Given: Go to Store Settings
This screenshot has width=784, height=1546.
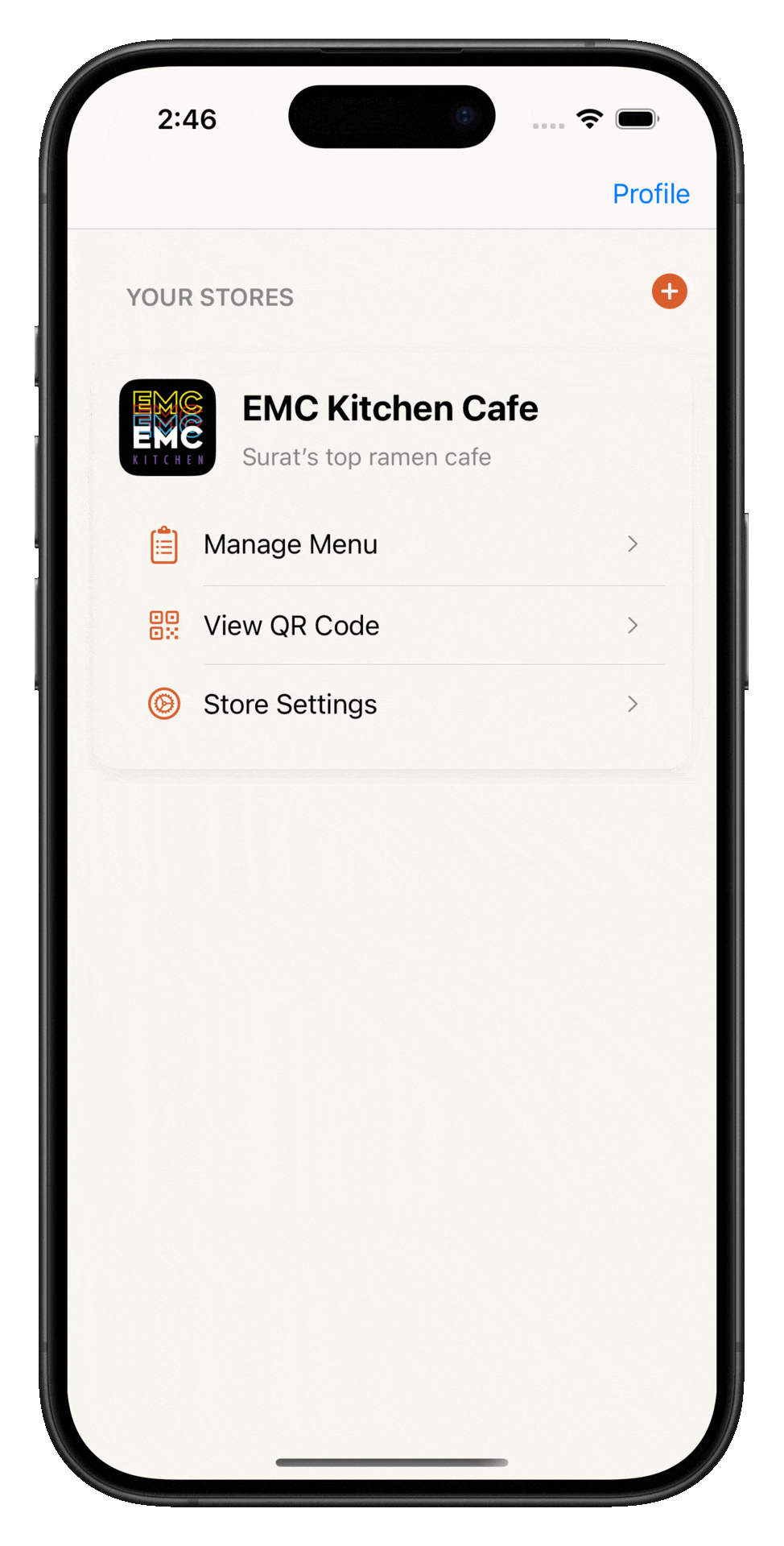Looking at the screenshot, I should click(x=392, y=705).
